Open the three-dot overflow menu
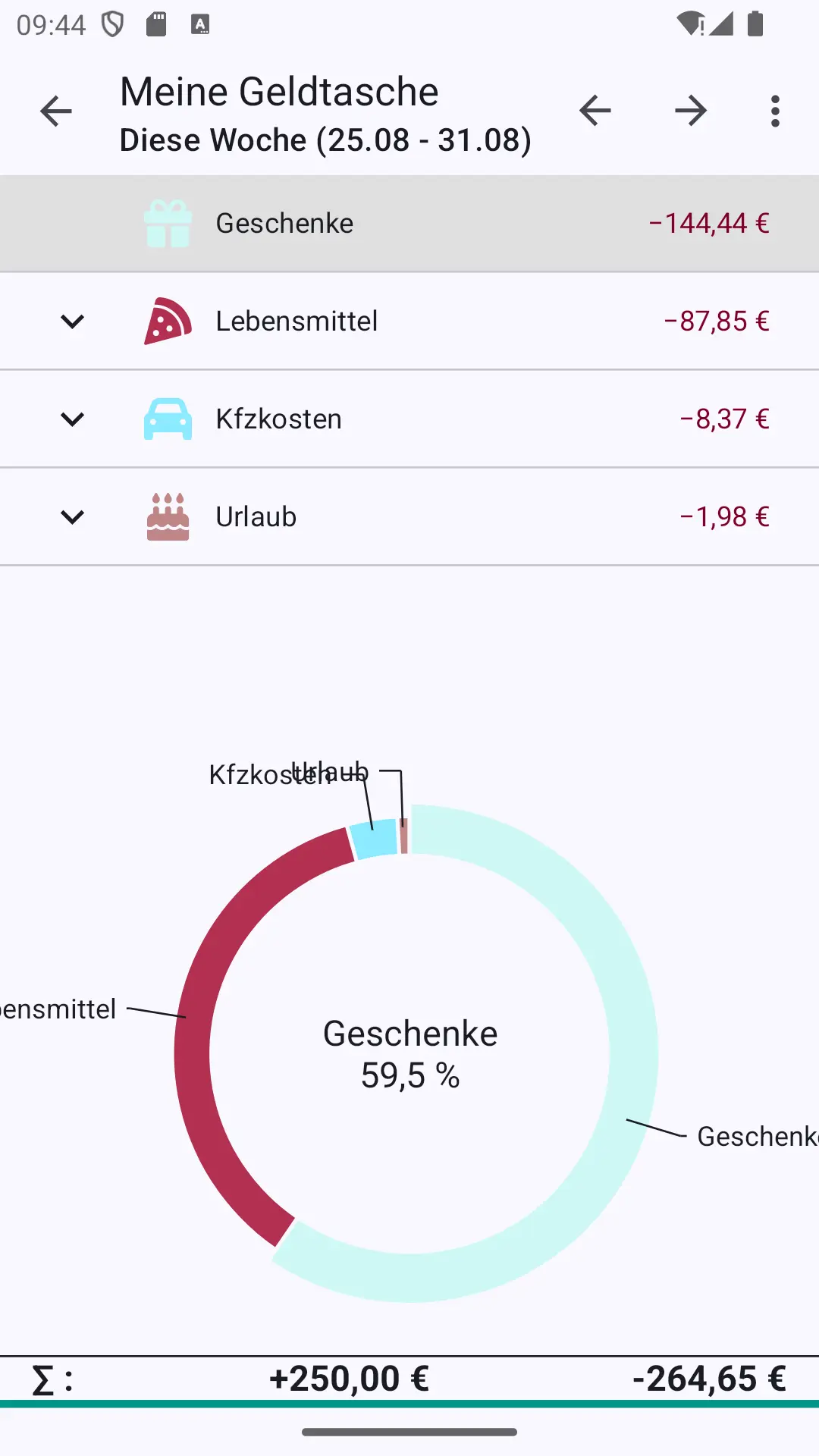The height and width of the screenshot is (1456, 819). 775,111
